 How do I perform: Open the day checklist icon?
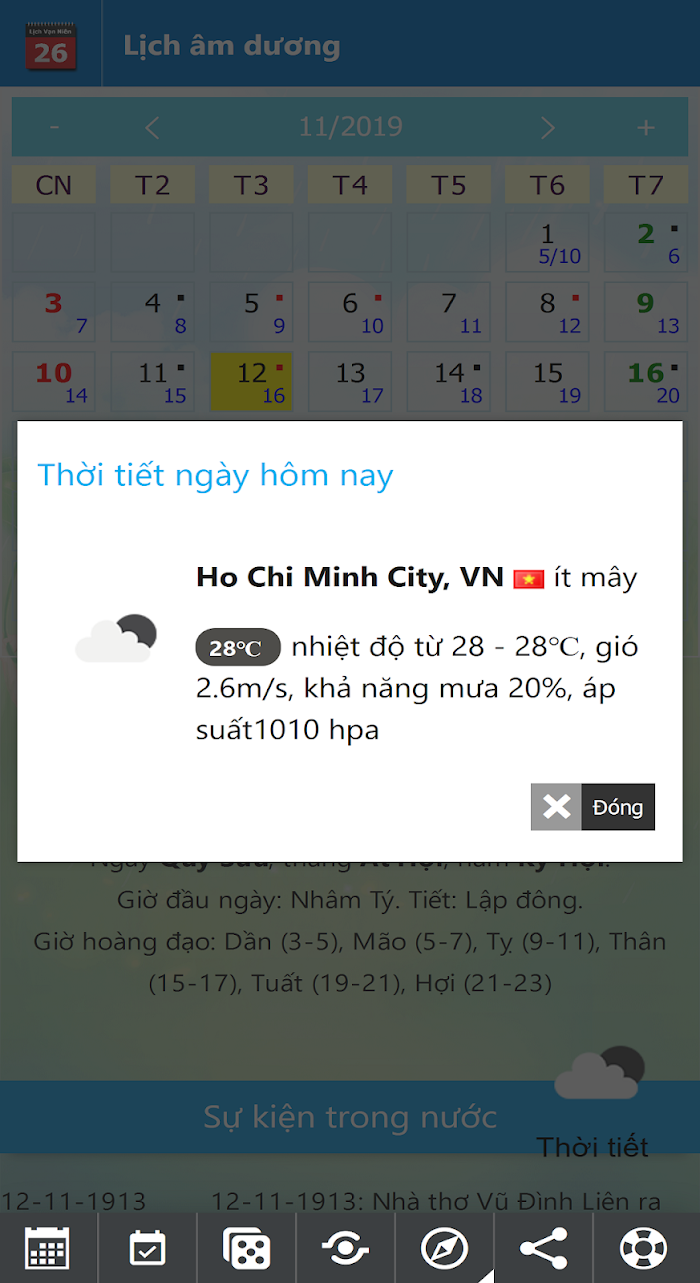coord(147,1249)
